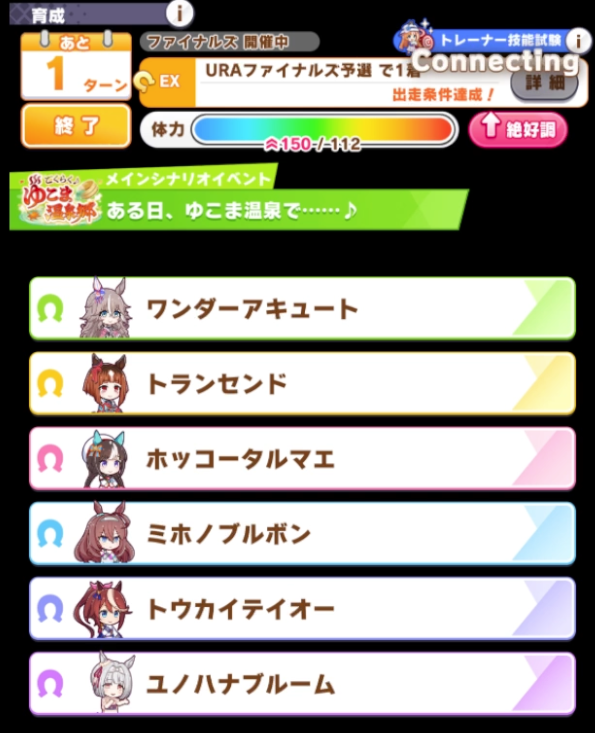Viewport: 595px width, 733px height.
Task: Tap the 終了 end button
Action: point(76,126)
